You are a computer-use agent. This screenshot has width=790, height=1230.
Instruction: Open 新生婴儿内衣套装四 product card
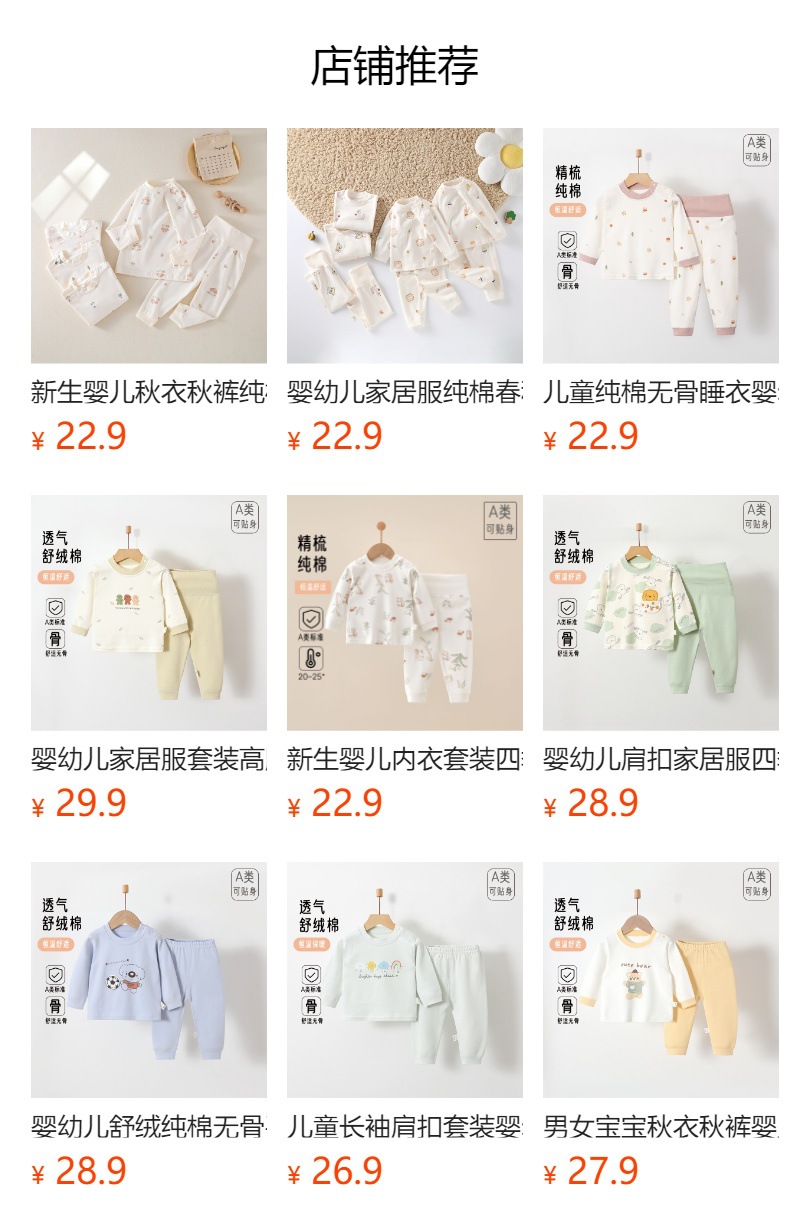point(404,613)
